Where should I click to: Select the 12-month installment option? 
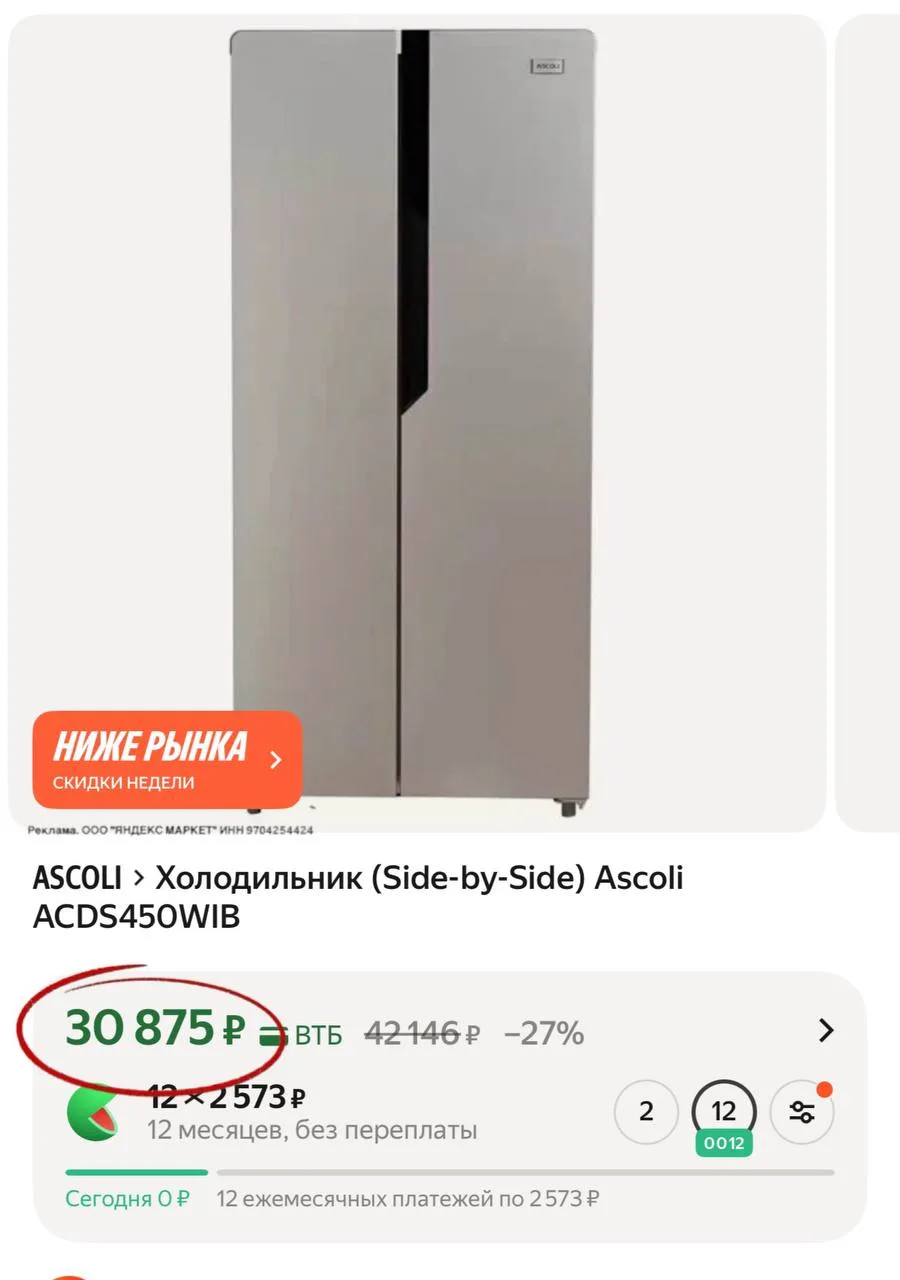(x=724, y=1111)
